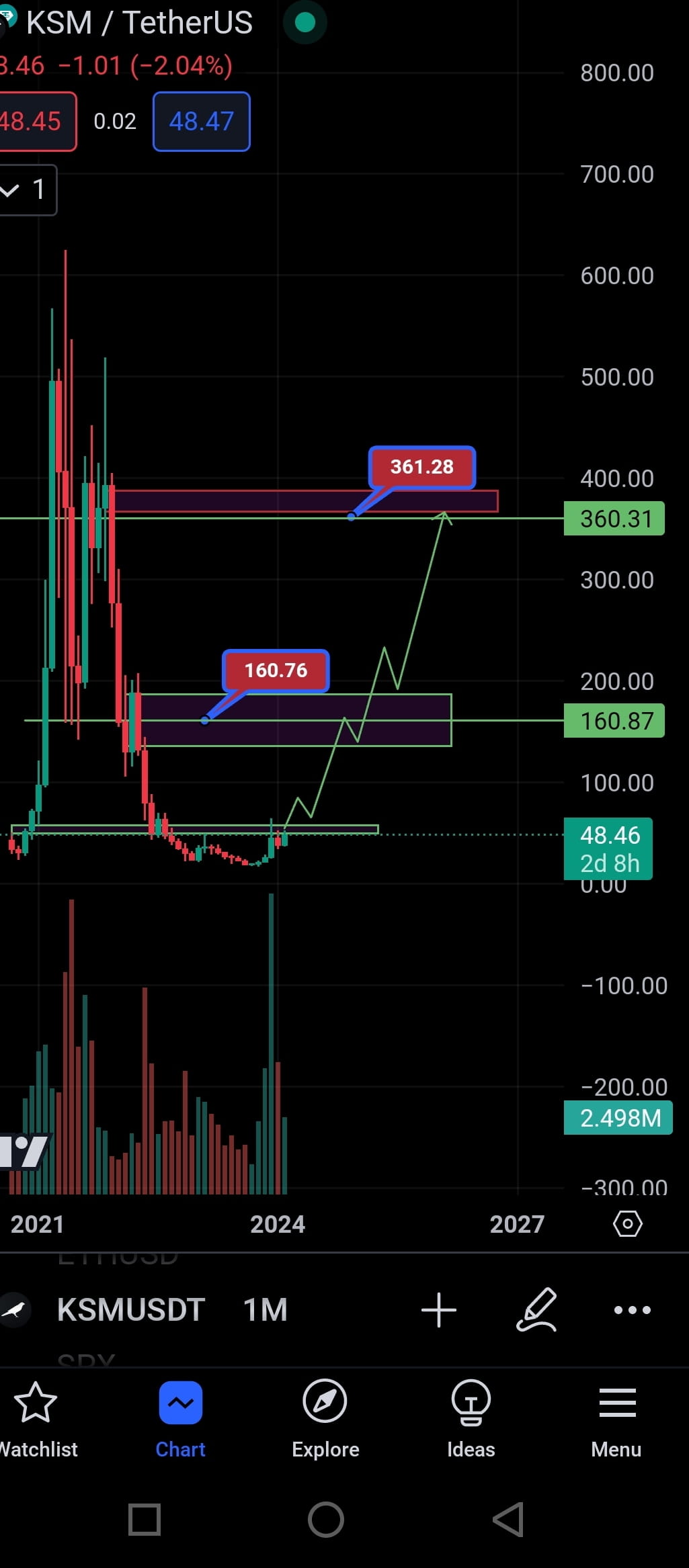Screen dimensions: 689x1568
Task: Tap the 48.47 buy button
Action: (x=201, y=122)
